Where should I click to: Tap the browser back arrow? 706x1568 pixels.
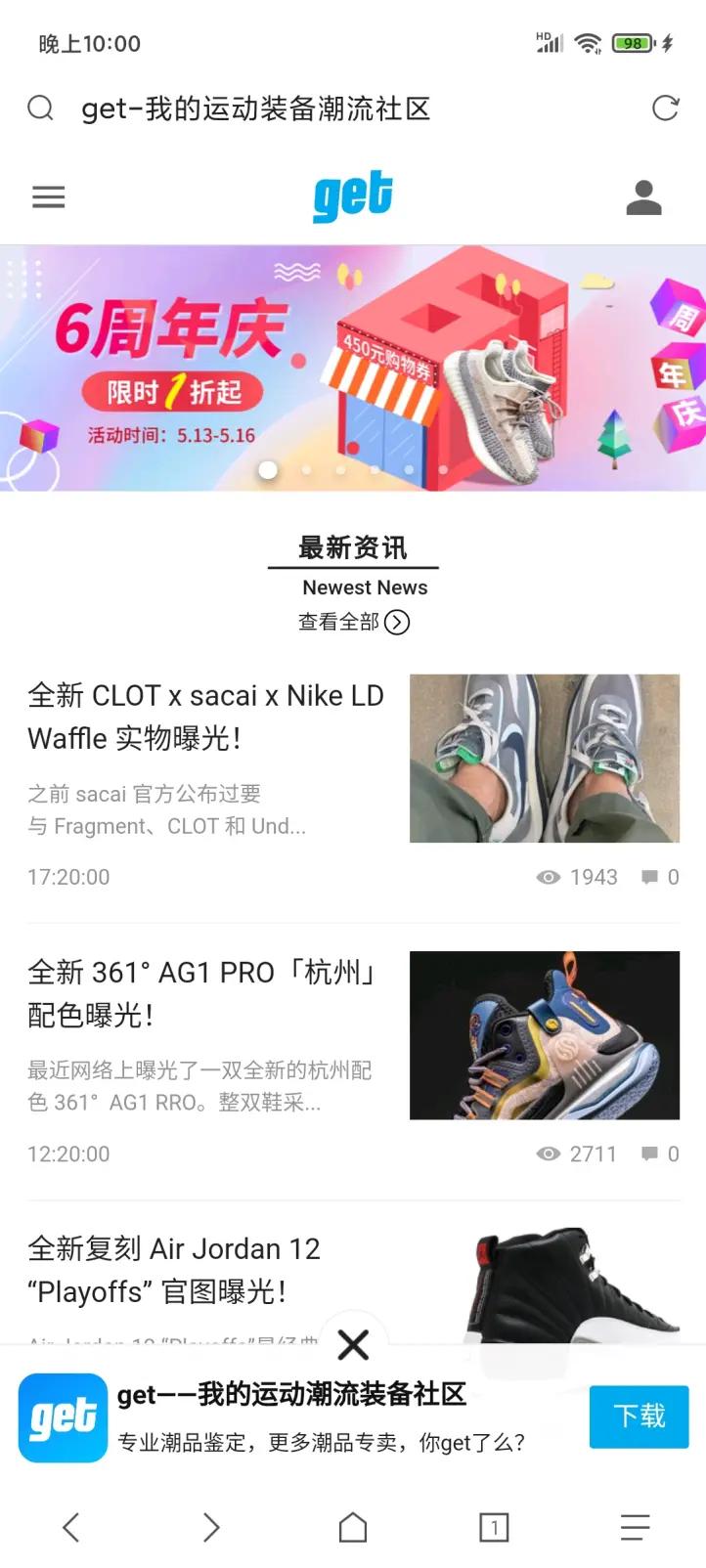[x=70, y=1526]
